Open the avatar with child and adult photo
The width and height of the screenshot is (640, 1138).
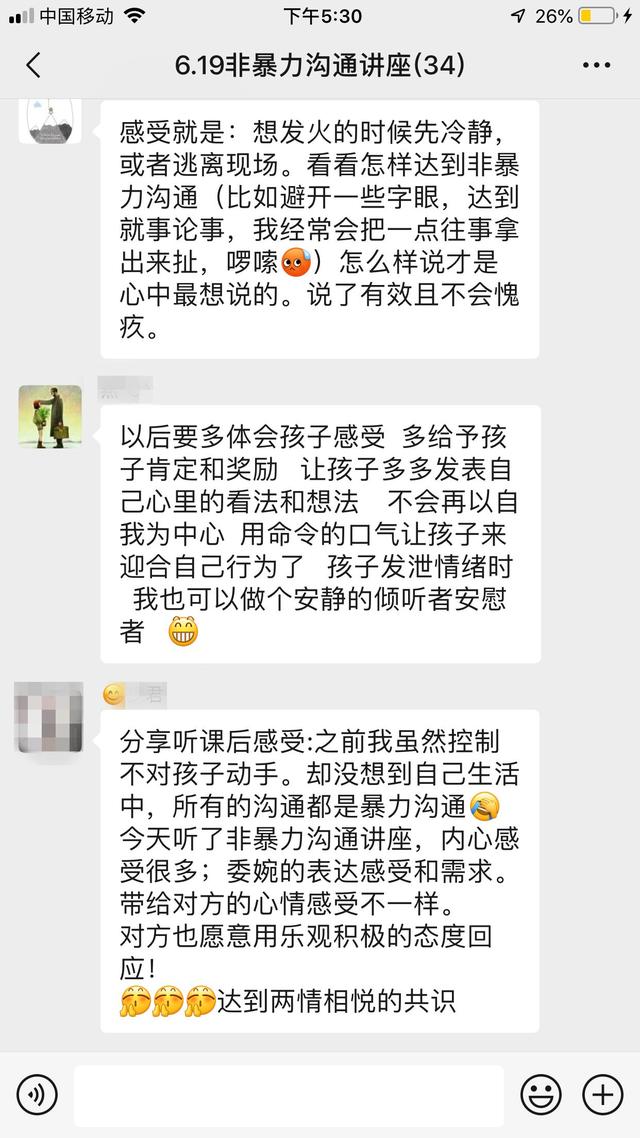coord(50,416)
